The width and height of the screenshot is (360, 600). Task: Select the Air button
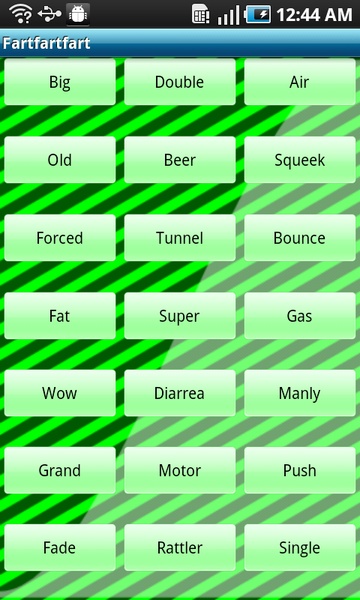300,82
